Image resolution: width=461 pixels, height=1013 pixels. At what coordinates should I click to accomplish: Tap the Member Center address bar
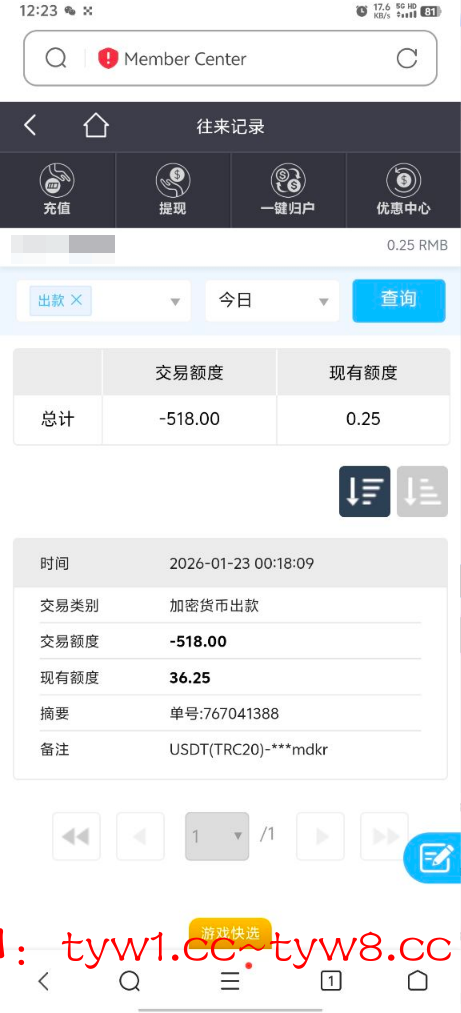(230, 59)
